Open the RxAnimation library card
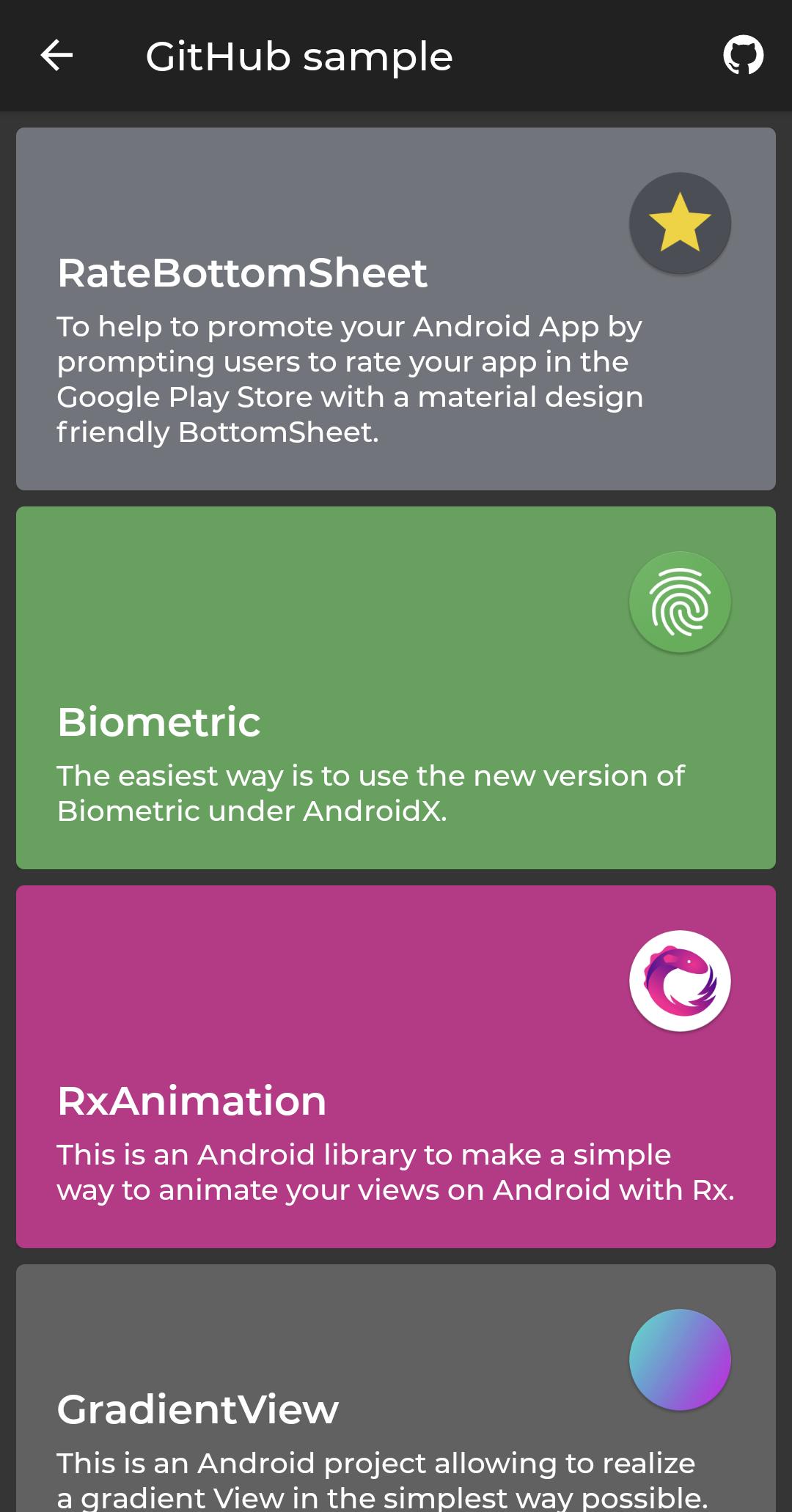792x1512 pixels. (x=396, y=1066)
